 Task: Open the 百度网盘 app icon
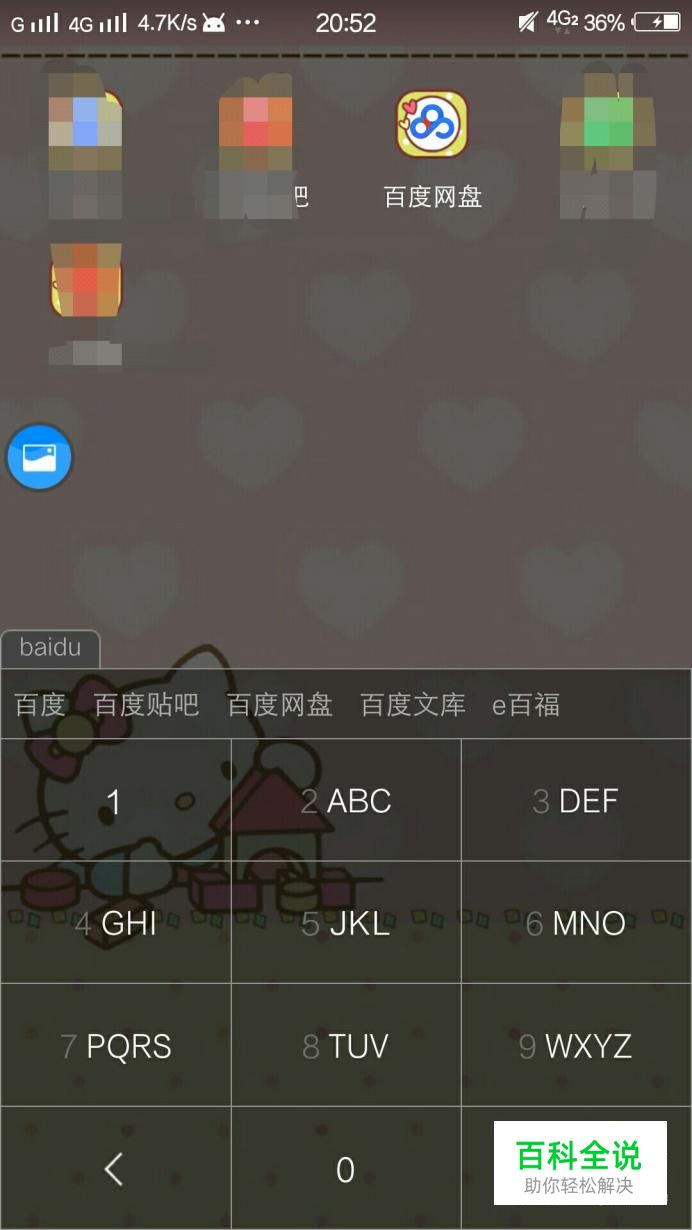click(432, 126)
